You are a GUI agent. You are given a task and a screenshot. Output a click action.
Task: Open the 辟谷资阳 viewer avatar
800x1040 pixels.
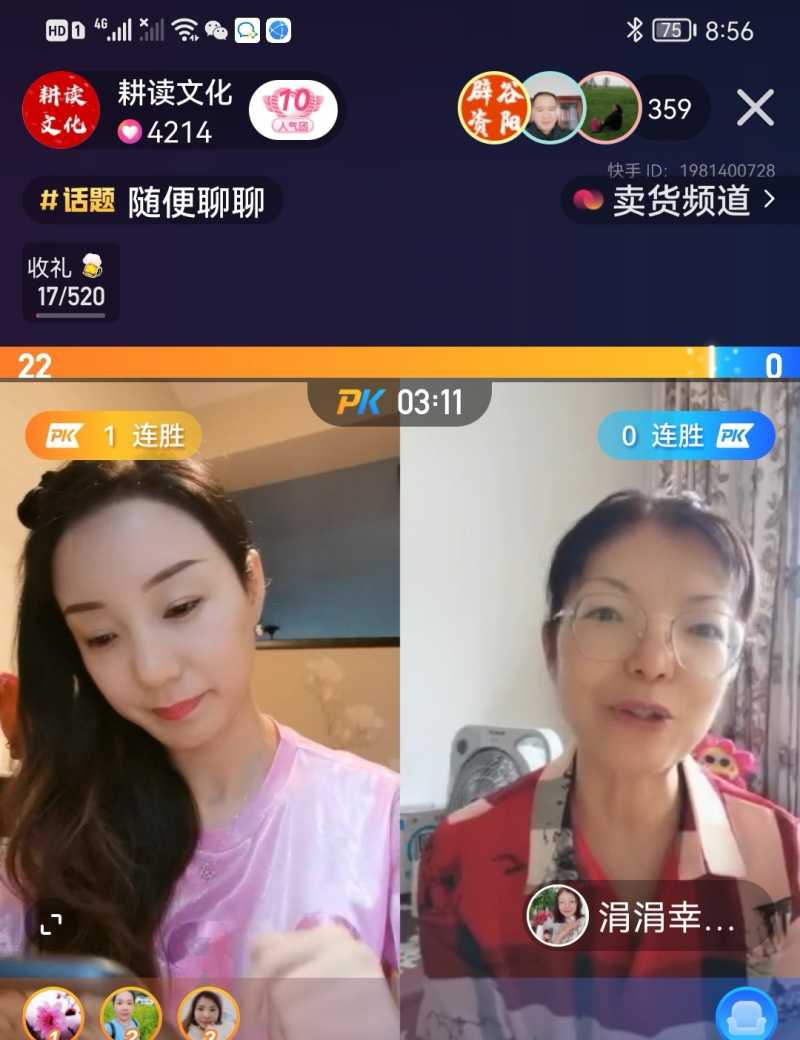[493, 109]
